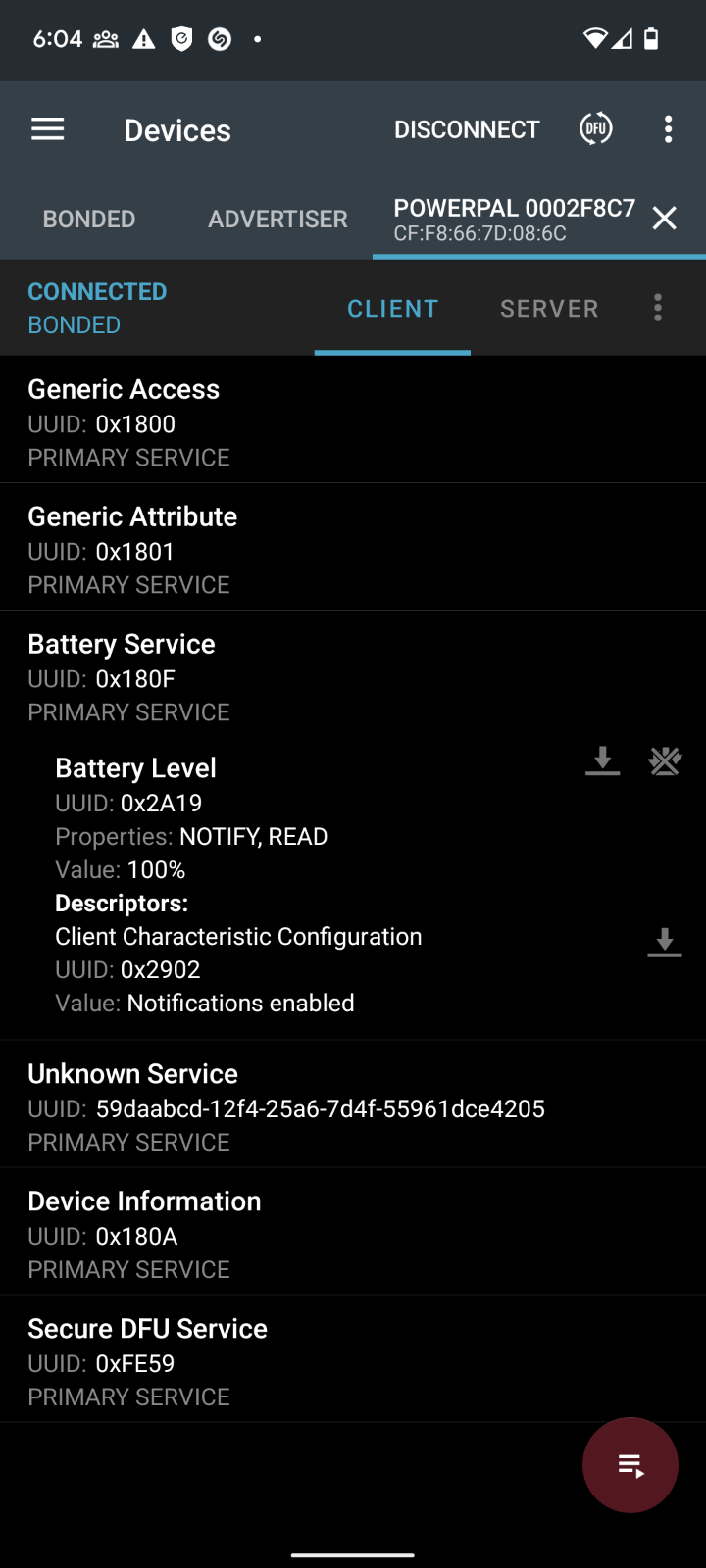The image size is (706, 1568).
Task: Collapse the Battery Service section
Action: 353,676
